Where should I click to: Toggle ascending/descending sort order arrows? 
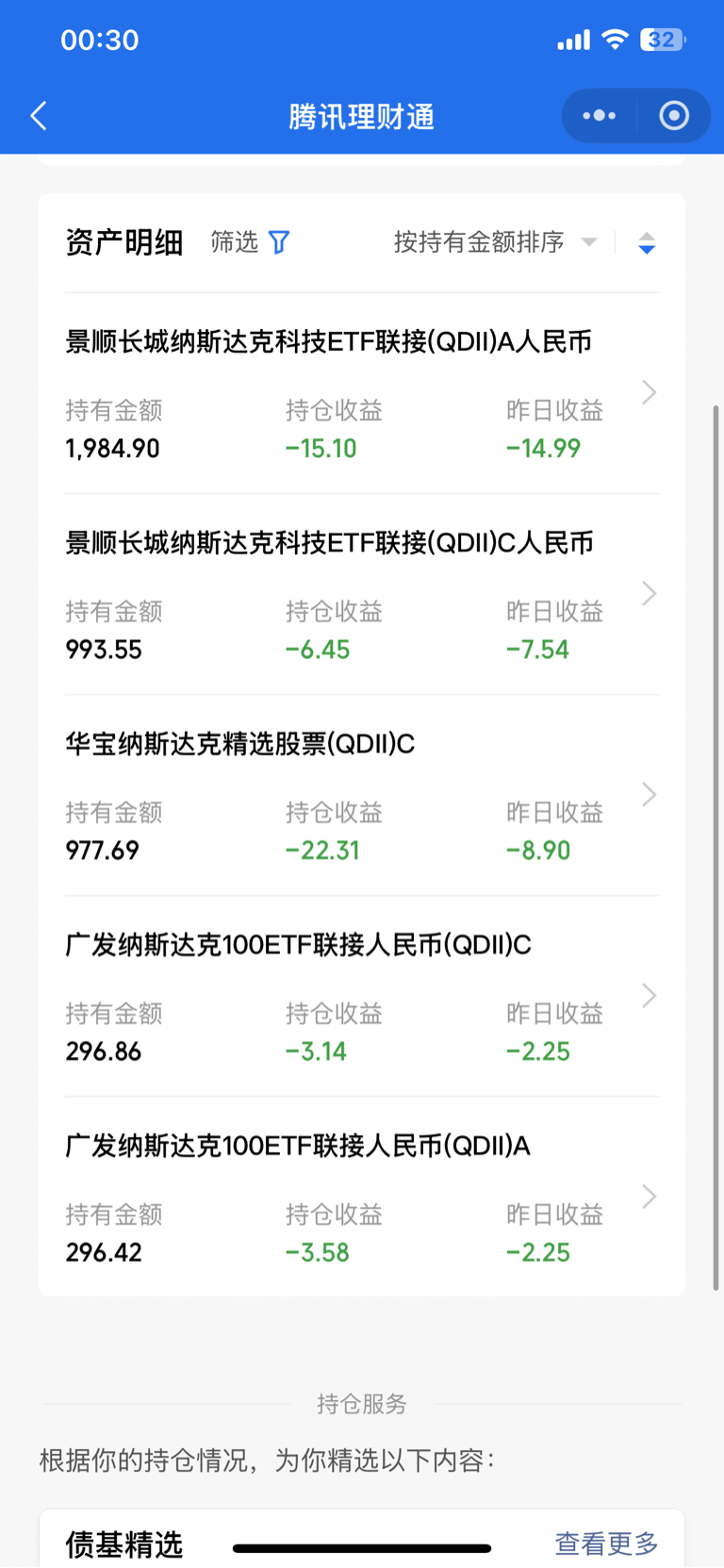(647, 243)
